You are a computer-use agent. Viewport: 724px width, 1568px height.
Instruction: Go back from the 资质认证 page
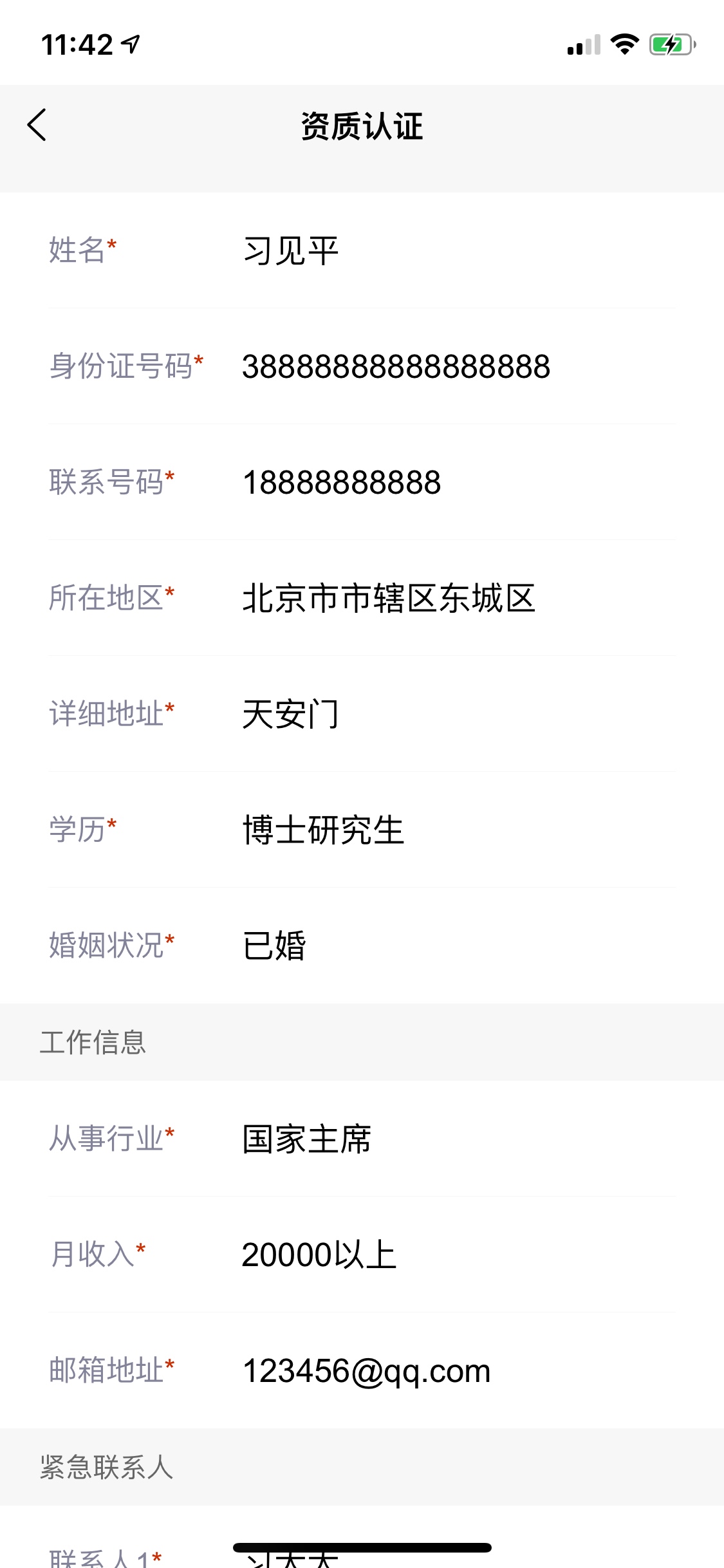coord(37,125)
